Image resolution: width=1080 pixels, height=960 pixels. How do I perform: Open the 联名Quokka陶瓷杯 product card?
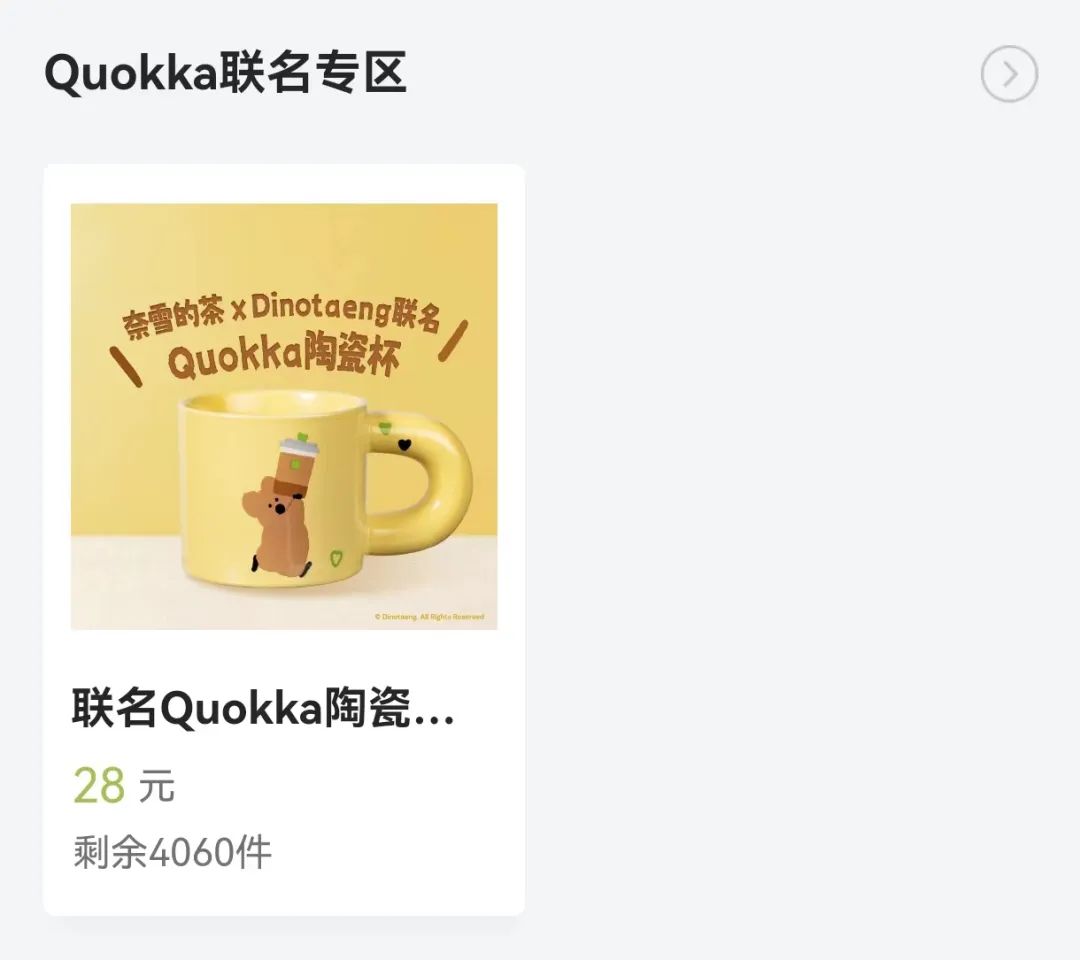tap(284, 540)
